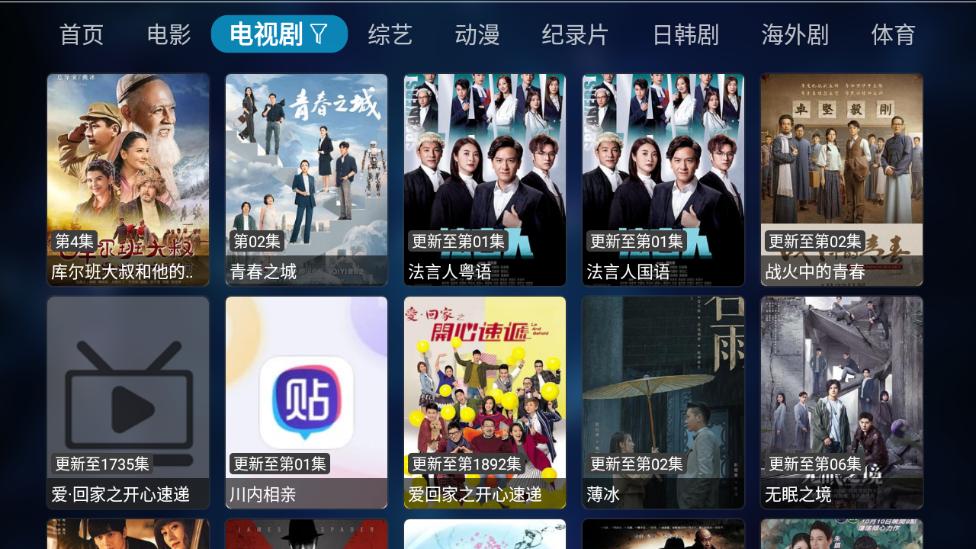
Task: Open 爱回家之开心速递 updated to episode 1892
Action: click(485, 402)
